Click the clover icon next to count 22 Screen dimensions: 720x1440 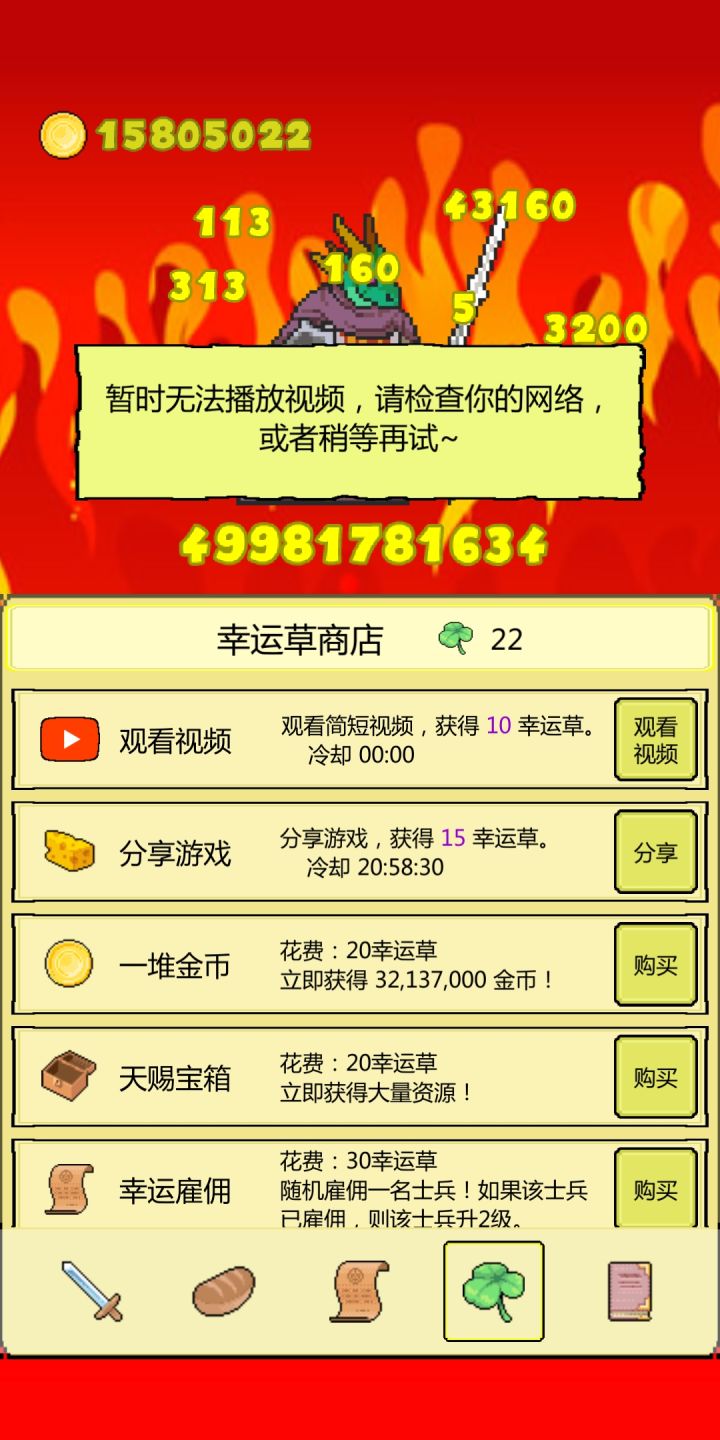click(456, 635)
